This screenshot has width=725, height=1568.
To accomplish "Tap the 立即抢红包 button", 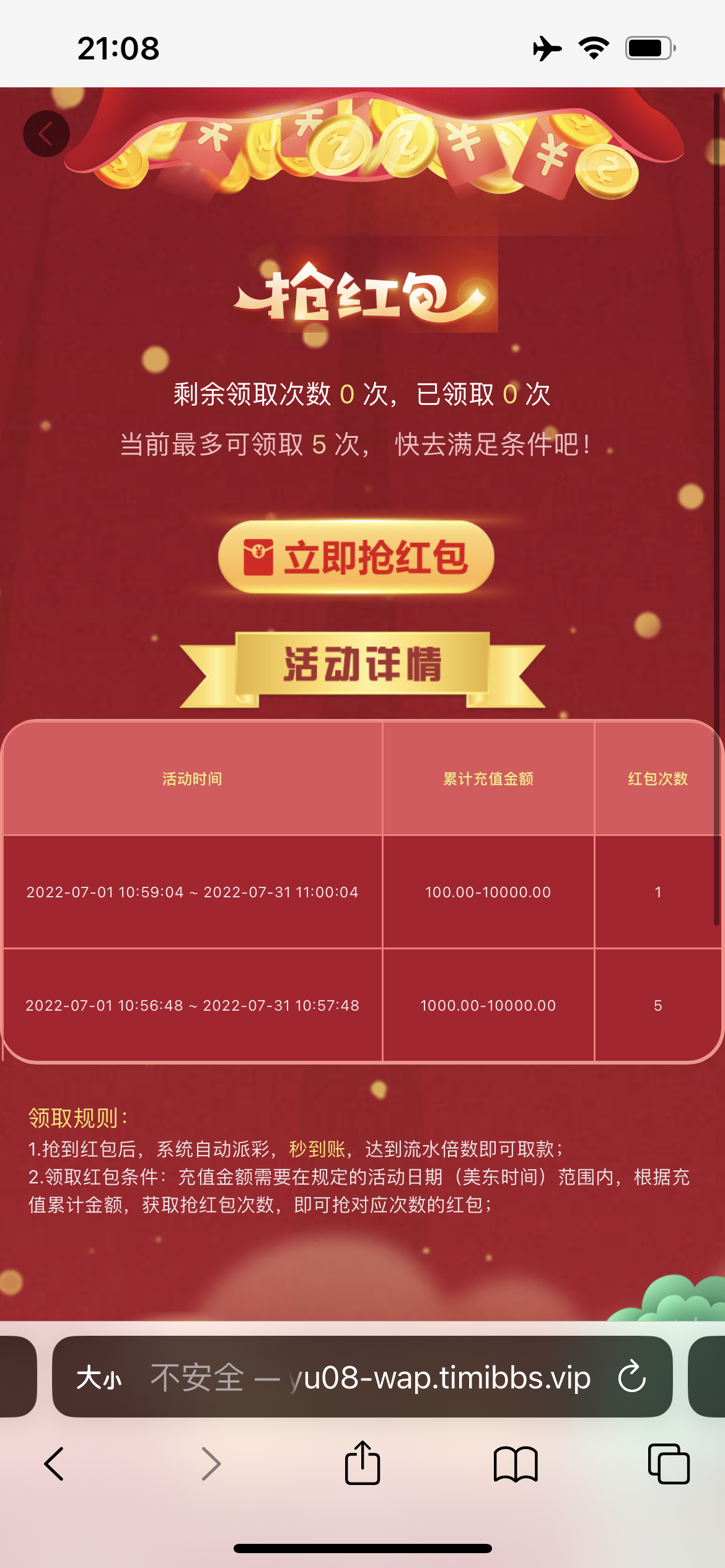I will [x=356, y=557].
